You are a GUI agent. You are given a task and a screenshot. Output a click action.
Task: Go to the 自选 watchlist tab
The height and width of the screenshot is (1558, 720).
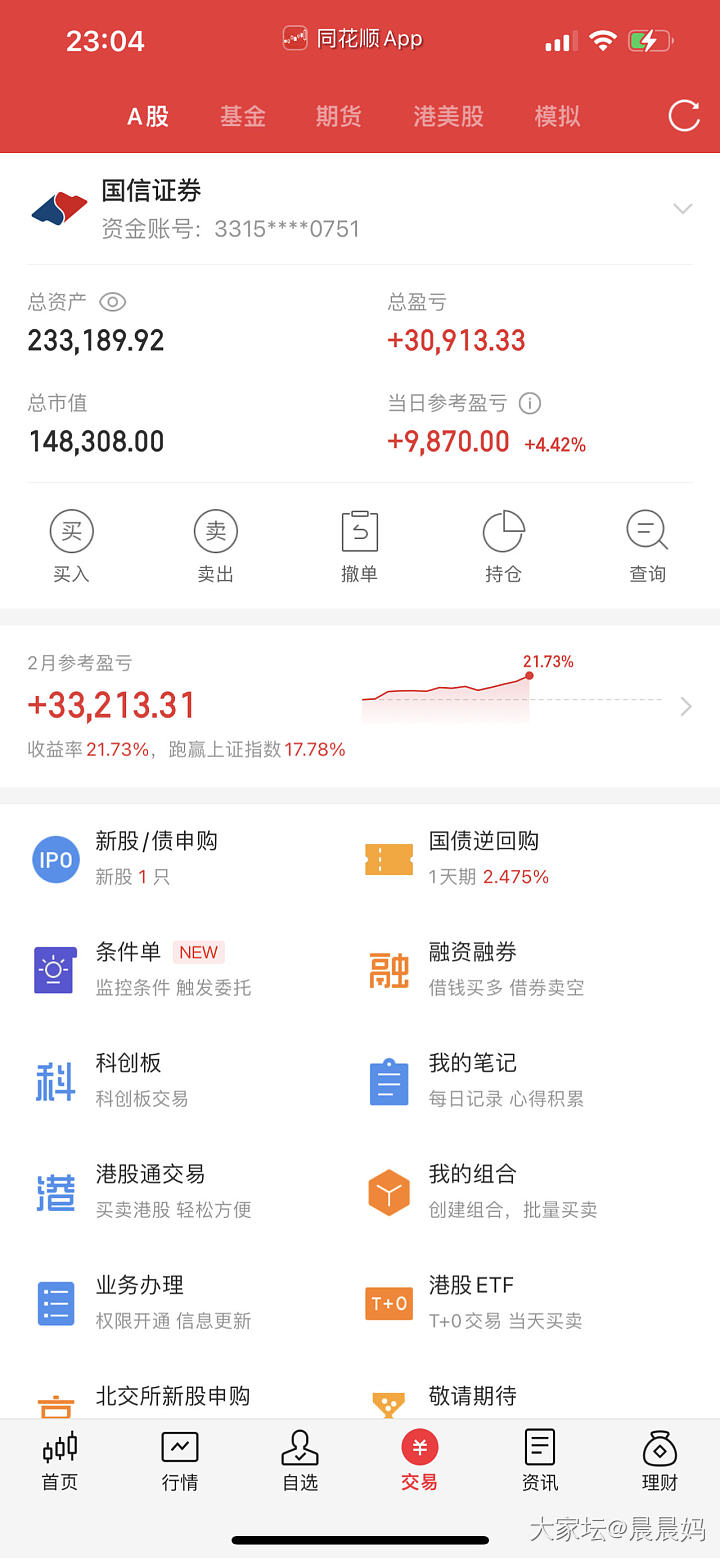pyautogui.click(x=300, y=1461)
